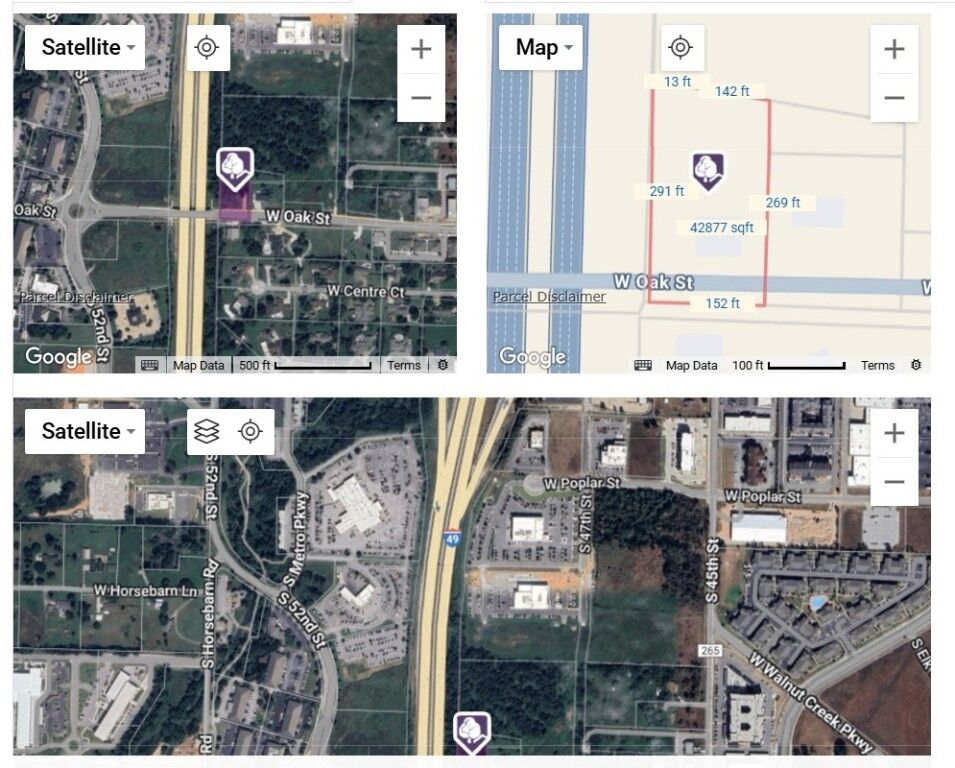Zoom out on the top-left satellite map
The width and height of the screenshot is (955, 768).
[421, 97]
